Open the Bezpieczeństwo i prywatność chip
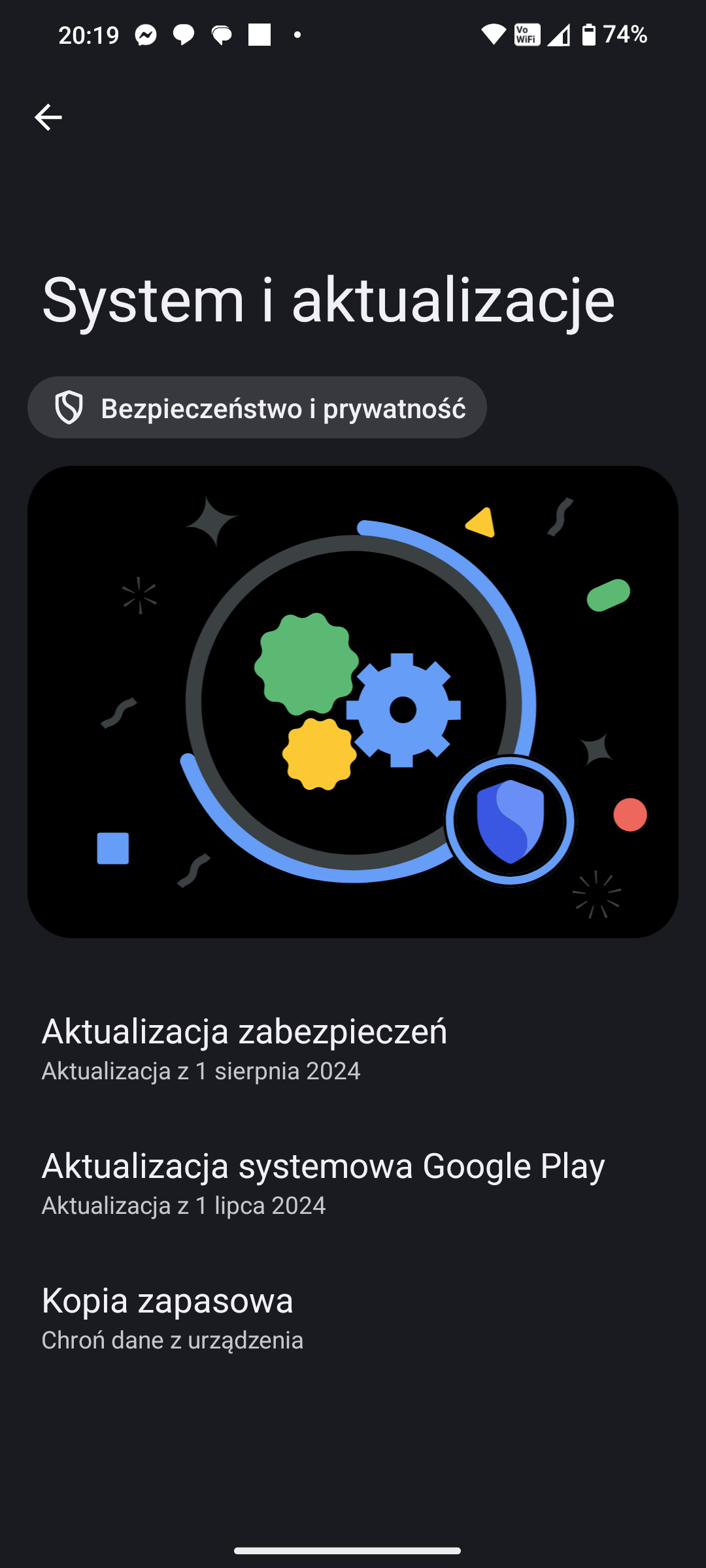 coord(257,408)
